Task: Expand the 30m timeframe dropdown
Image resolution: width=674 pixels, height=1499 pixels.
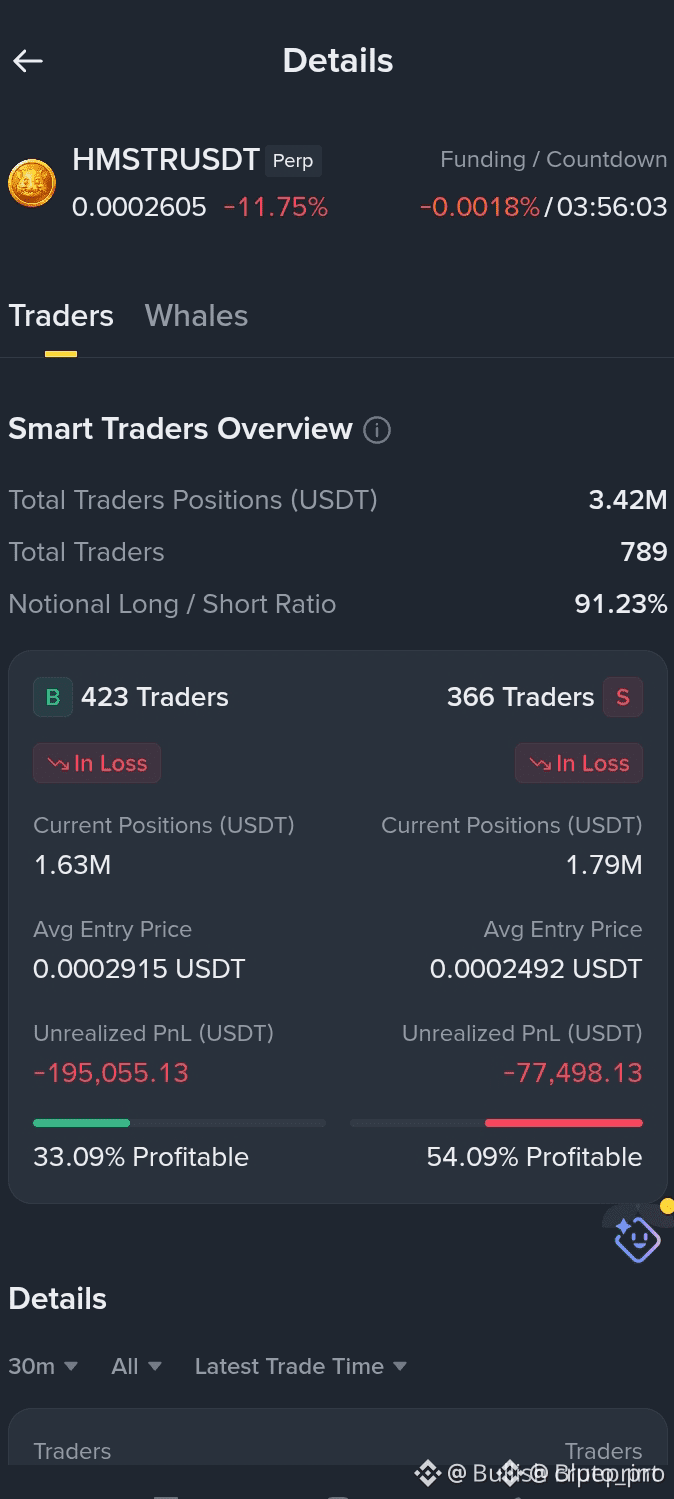Action: (x=43, y=1366)
